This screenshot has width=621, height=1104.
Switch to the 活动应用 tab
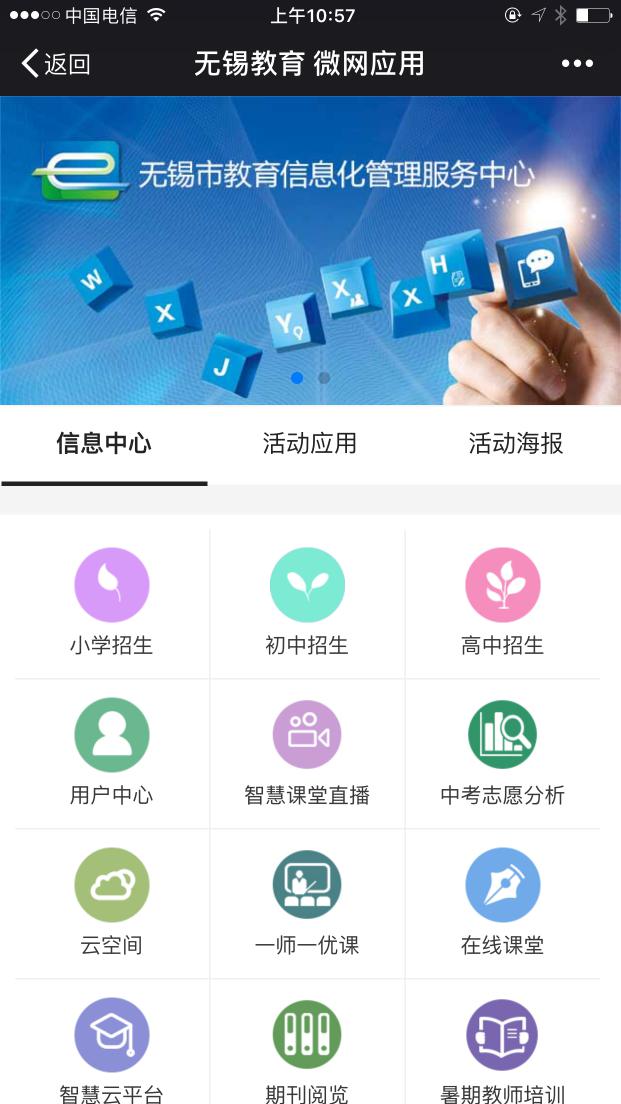(310, 444)
